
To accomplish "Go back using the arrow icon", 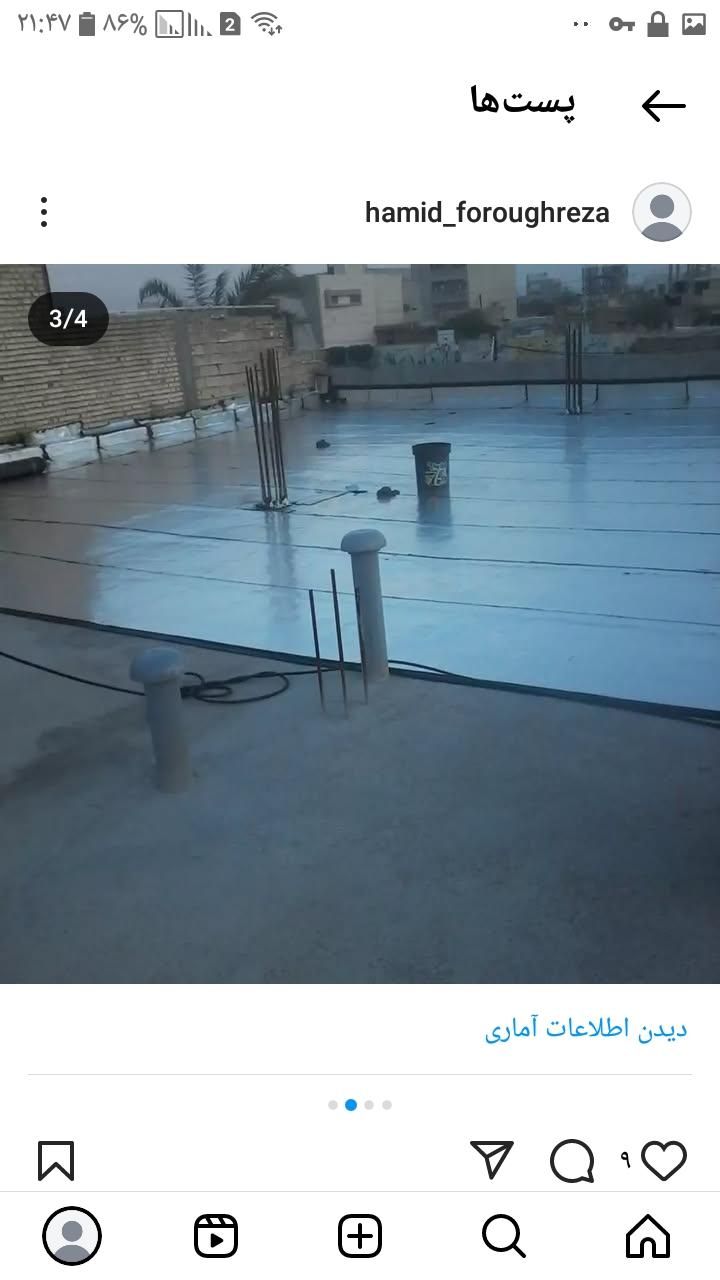I will [x=663, y=105].
